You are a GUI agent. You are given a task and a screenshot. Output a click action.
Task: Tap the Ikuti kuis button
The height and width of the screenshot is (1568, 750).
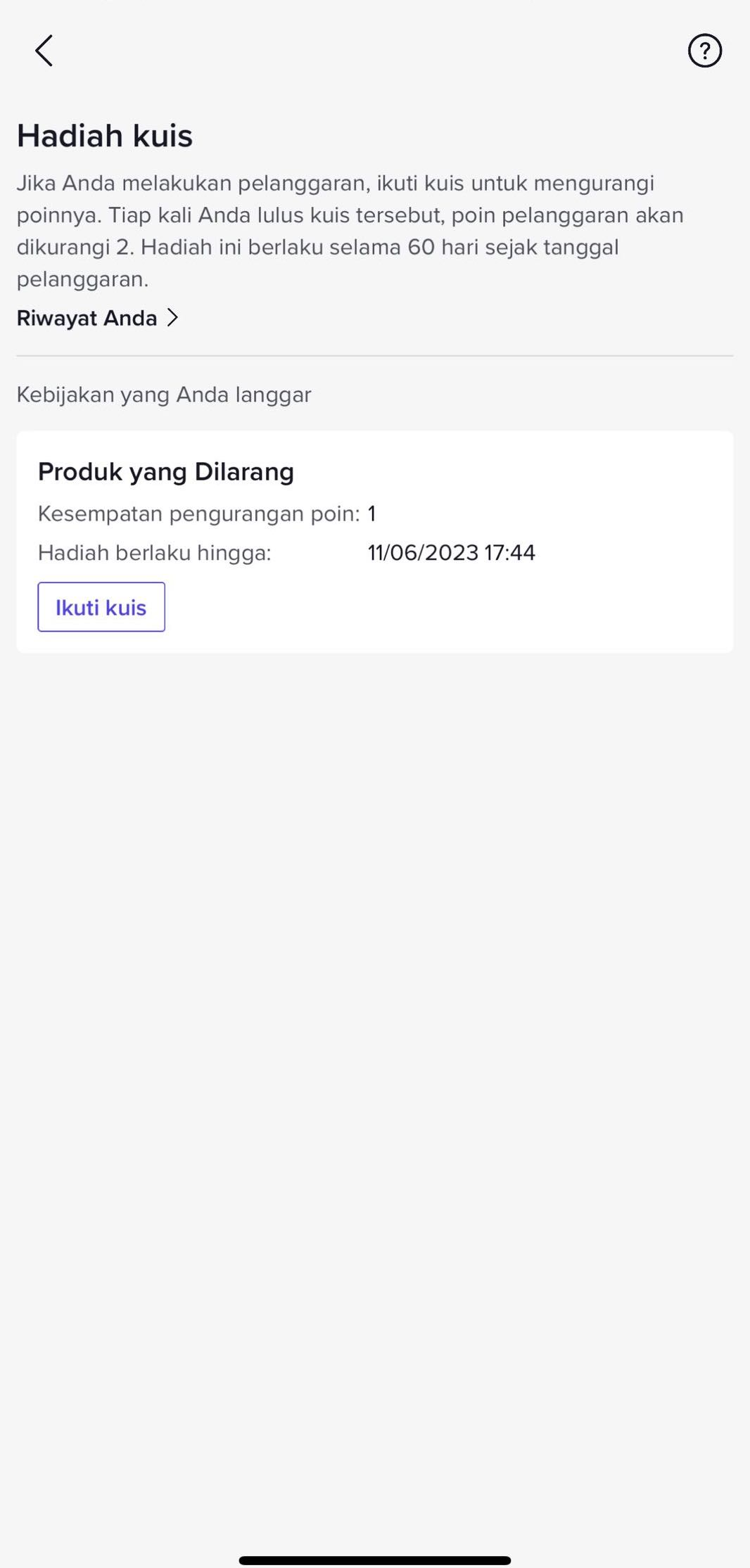point(101,607)
